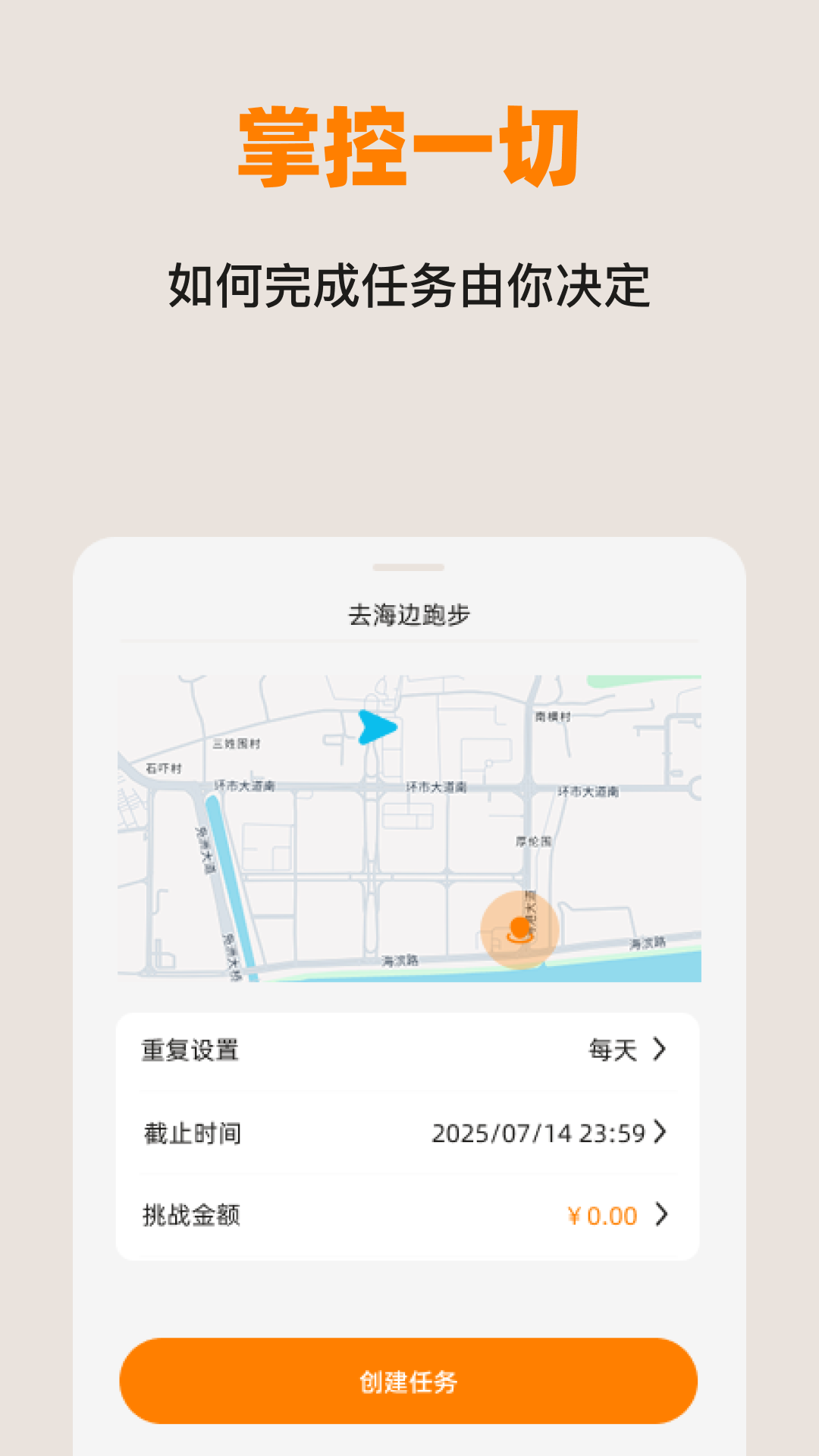The width and height of the screenshot is (819, 1456).
Task: Expand the 重复设置 repeat options
Action: [187, 1049]
